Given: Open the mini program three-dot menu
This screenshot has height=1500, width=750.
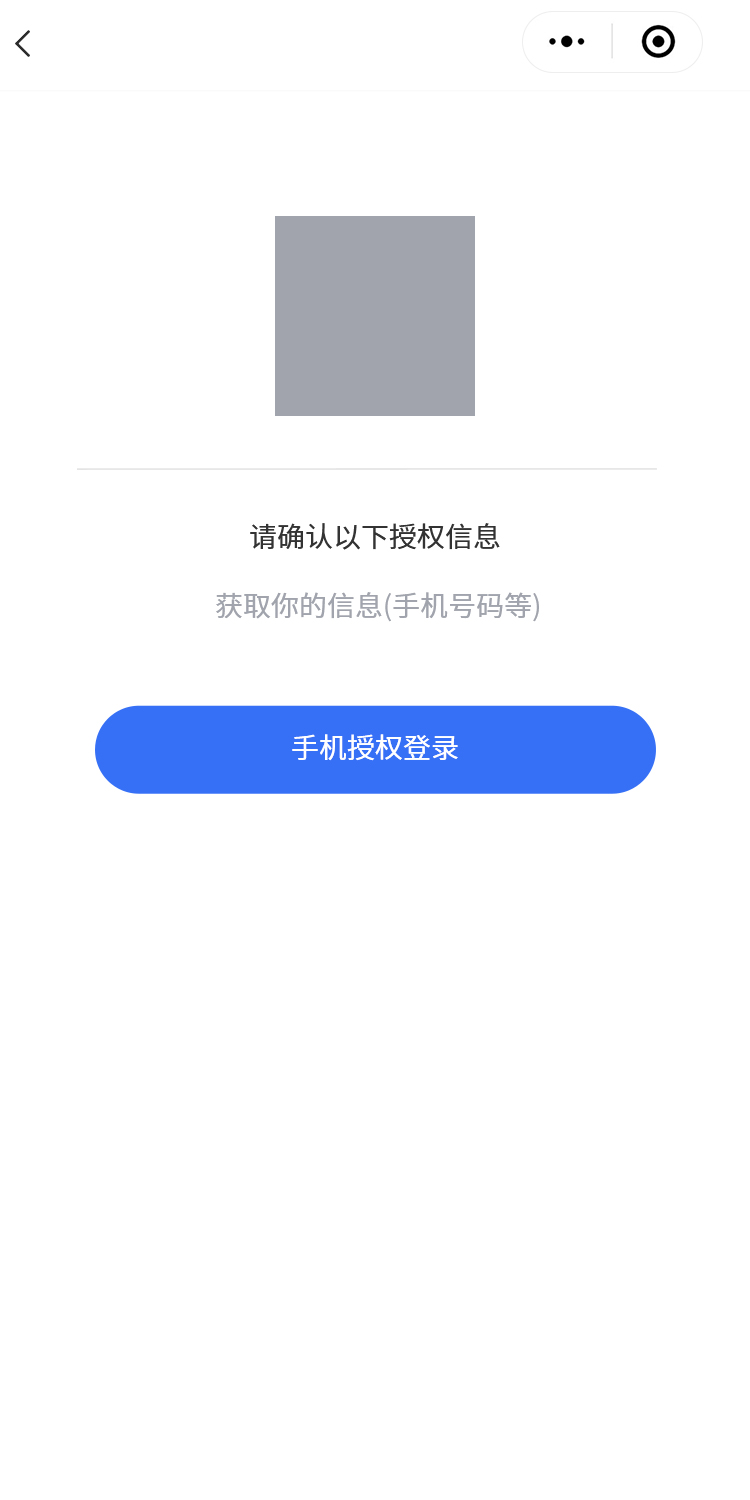Looking at the screenshot, I should tap(567, 42).
